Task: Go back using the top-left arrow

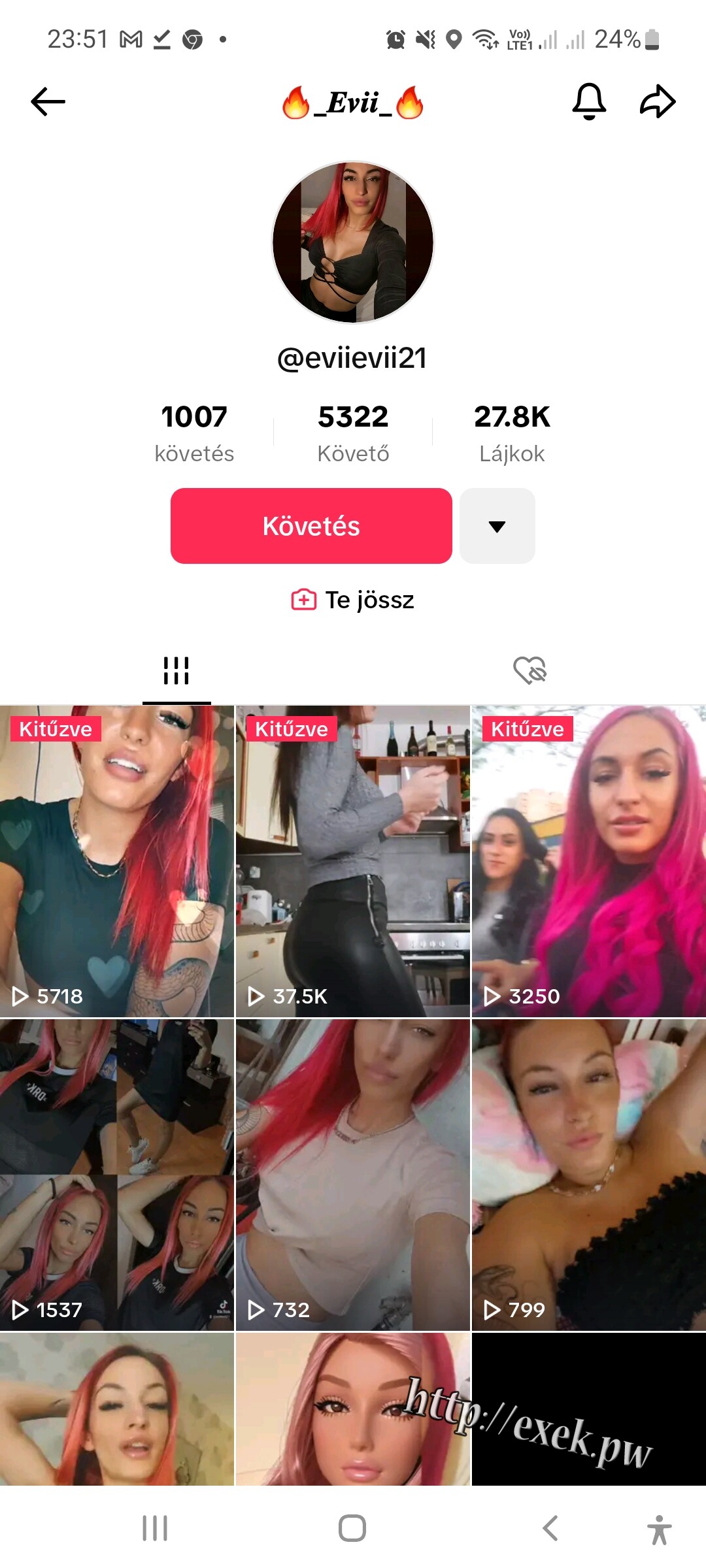Action: coord(48,102)
